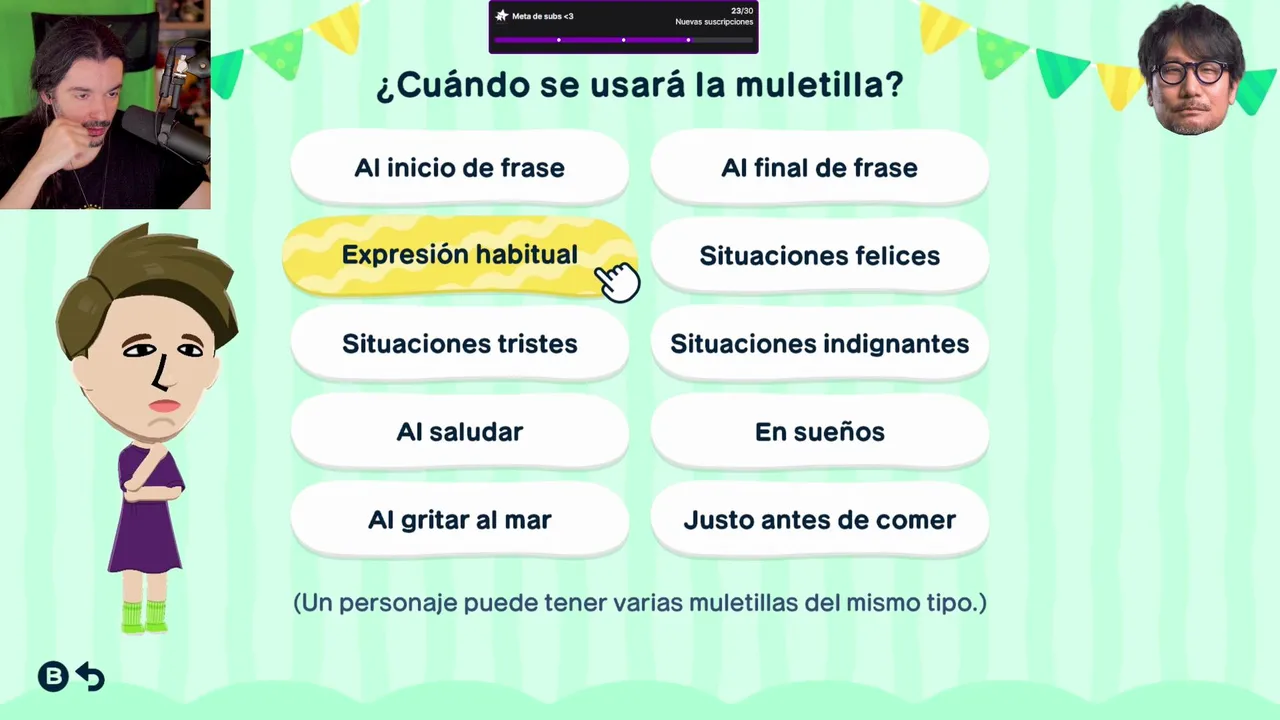Choose 'Situaciones tristes' option

459,344
